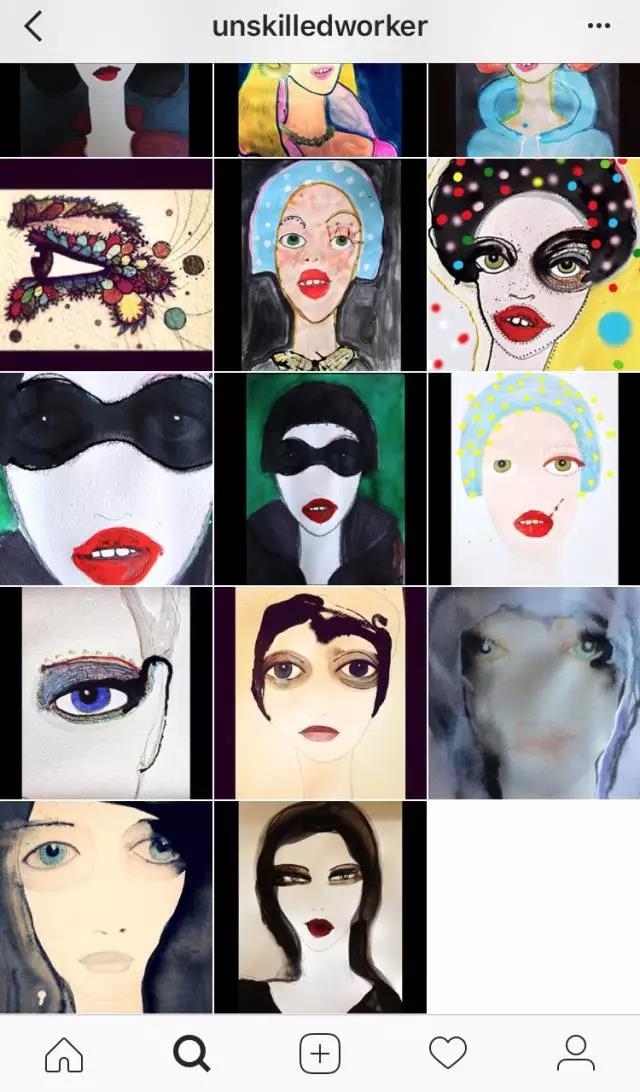Open the Activity heart tab
This screenshot has width=640, height=1092.
click(x=448, y=1053)
